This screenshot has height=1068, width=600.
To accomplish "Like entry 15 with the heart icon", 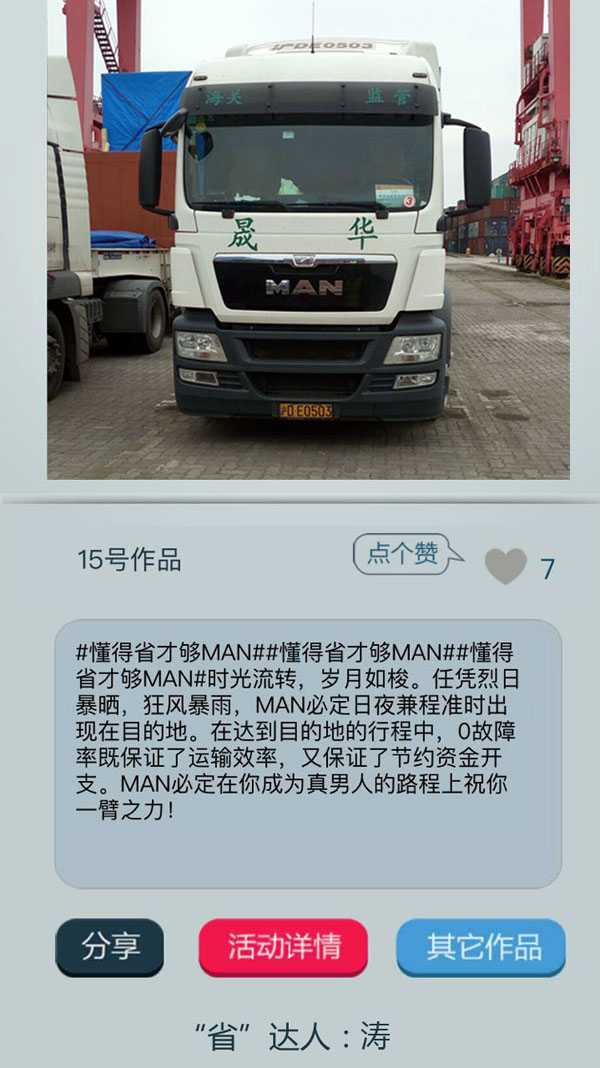I will pos(505,566).
